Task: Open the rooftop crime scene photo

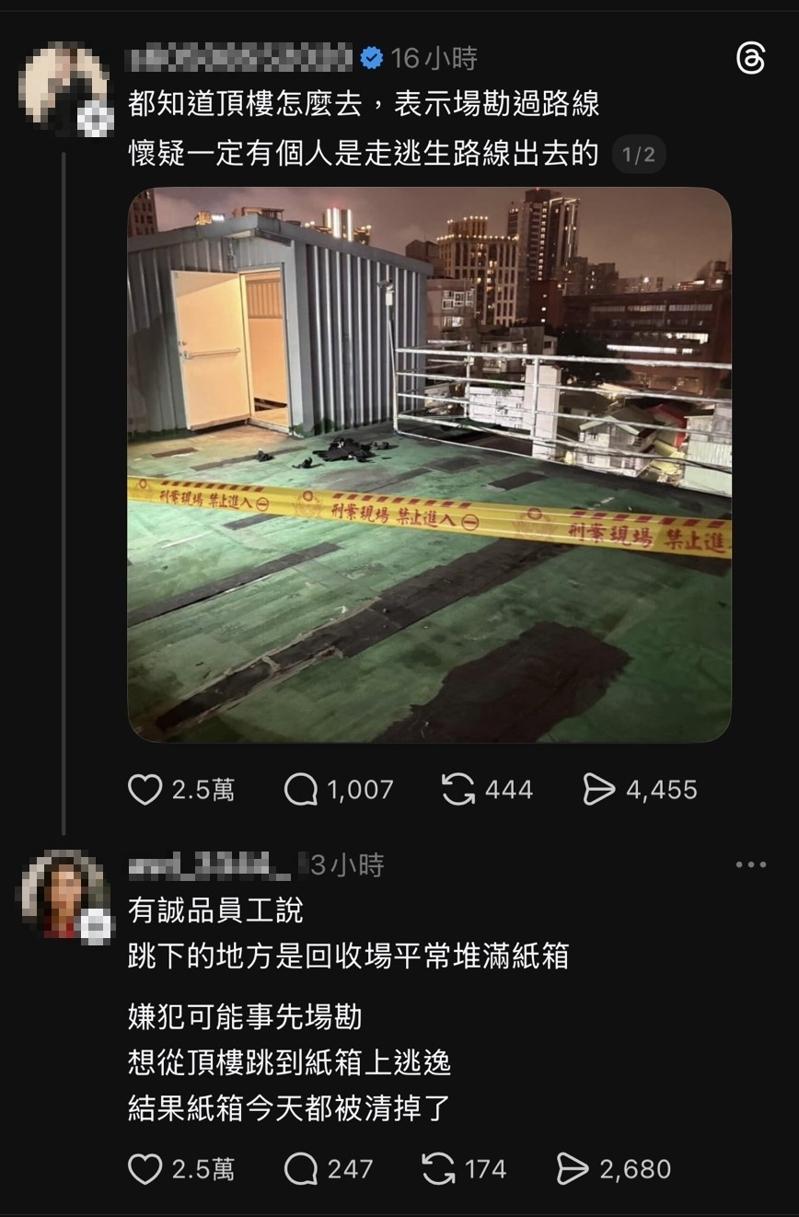Action: coord(429,464)
